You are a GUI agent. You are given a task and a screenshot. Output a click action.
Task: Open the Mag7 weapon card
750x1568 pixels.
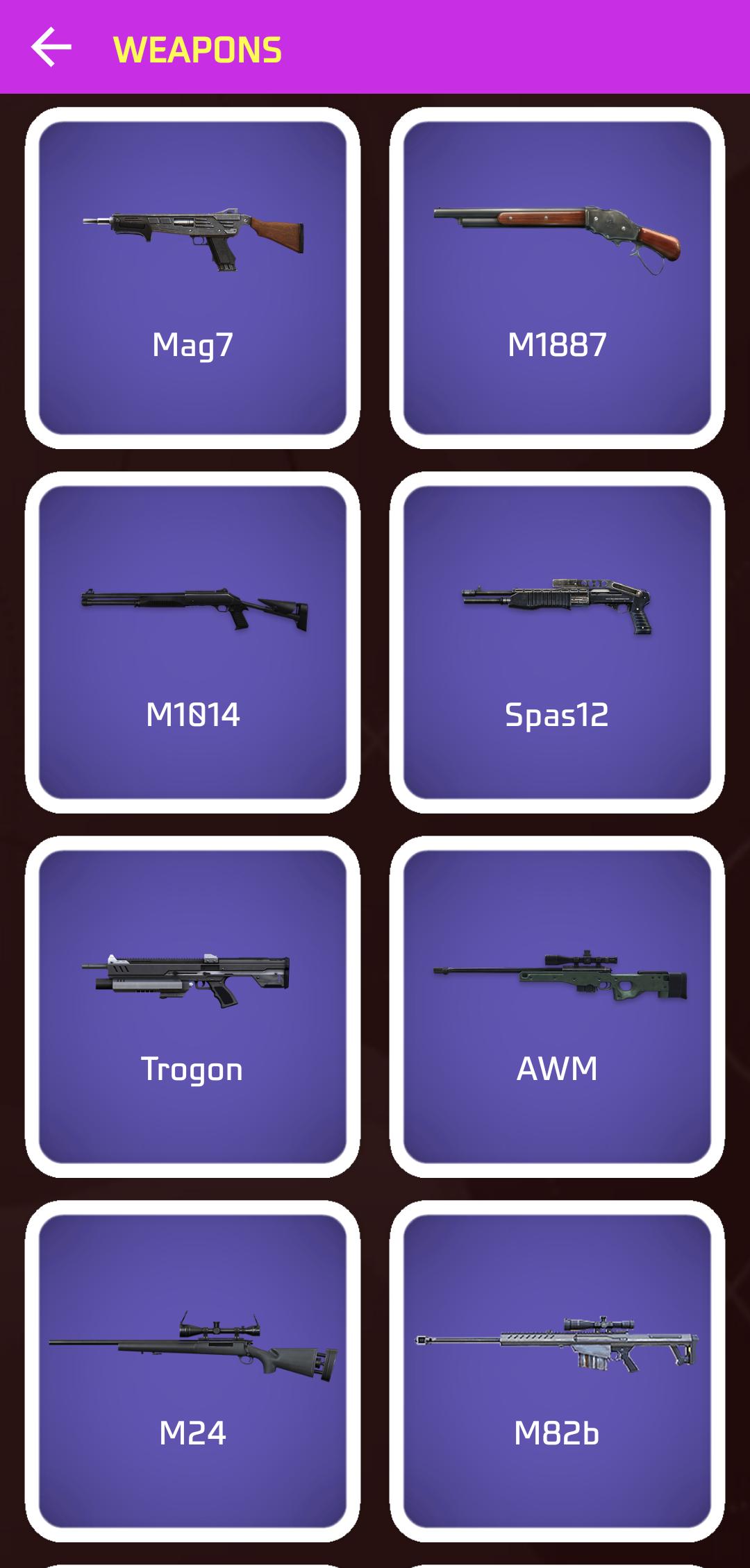pos(192,278)
